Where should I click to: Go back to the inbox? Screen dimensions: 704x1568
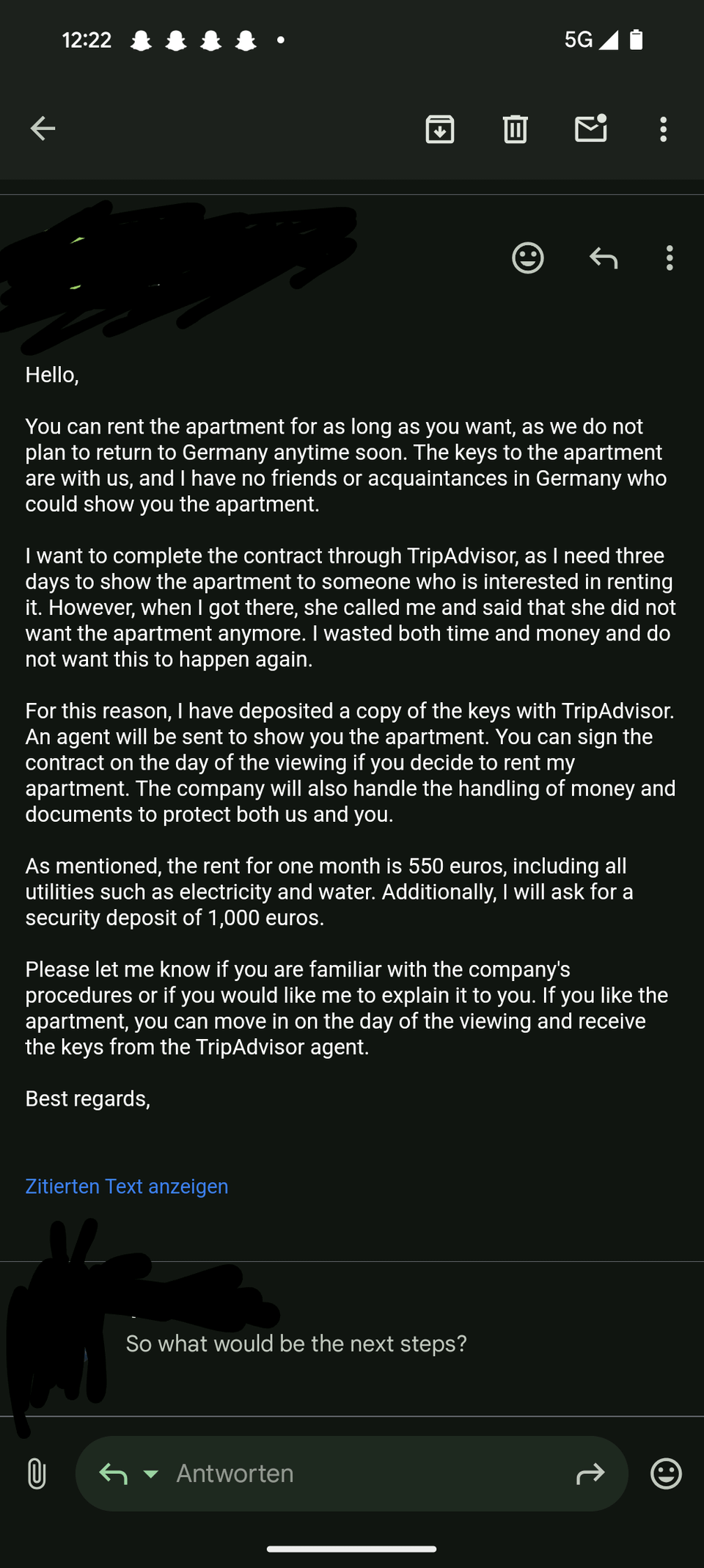[x=43, y=128]
